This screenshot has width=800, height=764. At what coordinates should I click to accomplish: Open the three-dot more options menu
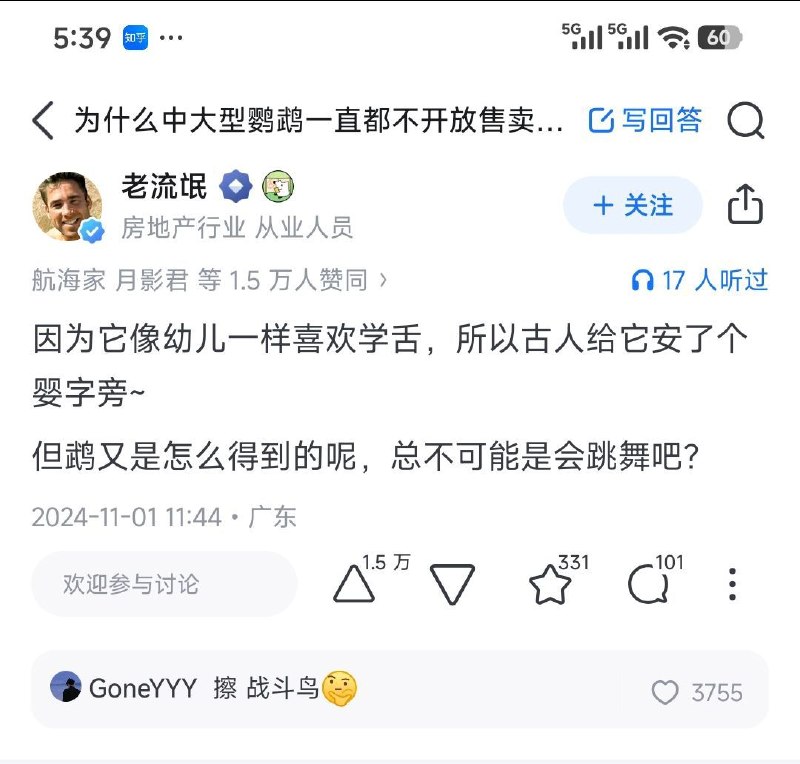733,584
